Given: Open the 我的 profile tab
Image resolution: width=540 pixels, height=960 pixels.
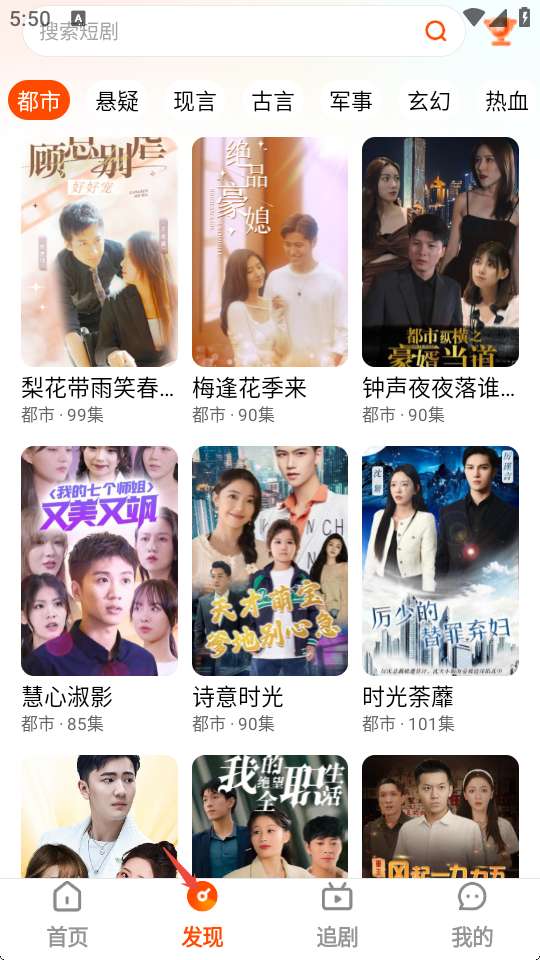Looking at the screenshot, I should tap(472, 916).
